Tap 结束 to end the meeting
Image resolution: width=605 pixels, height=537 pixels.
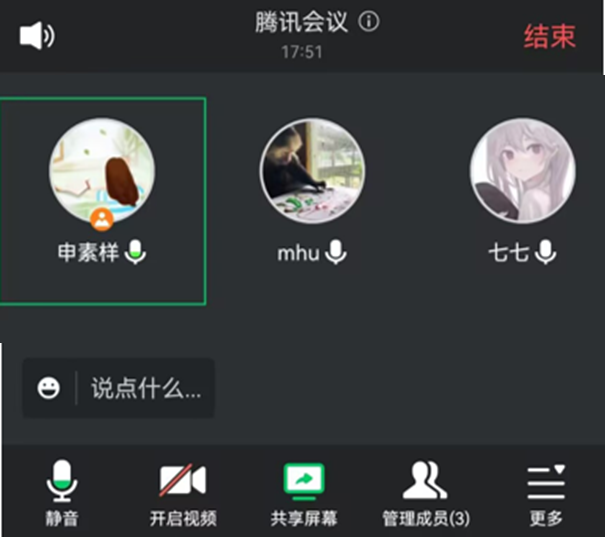point(549,37)
